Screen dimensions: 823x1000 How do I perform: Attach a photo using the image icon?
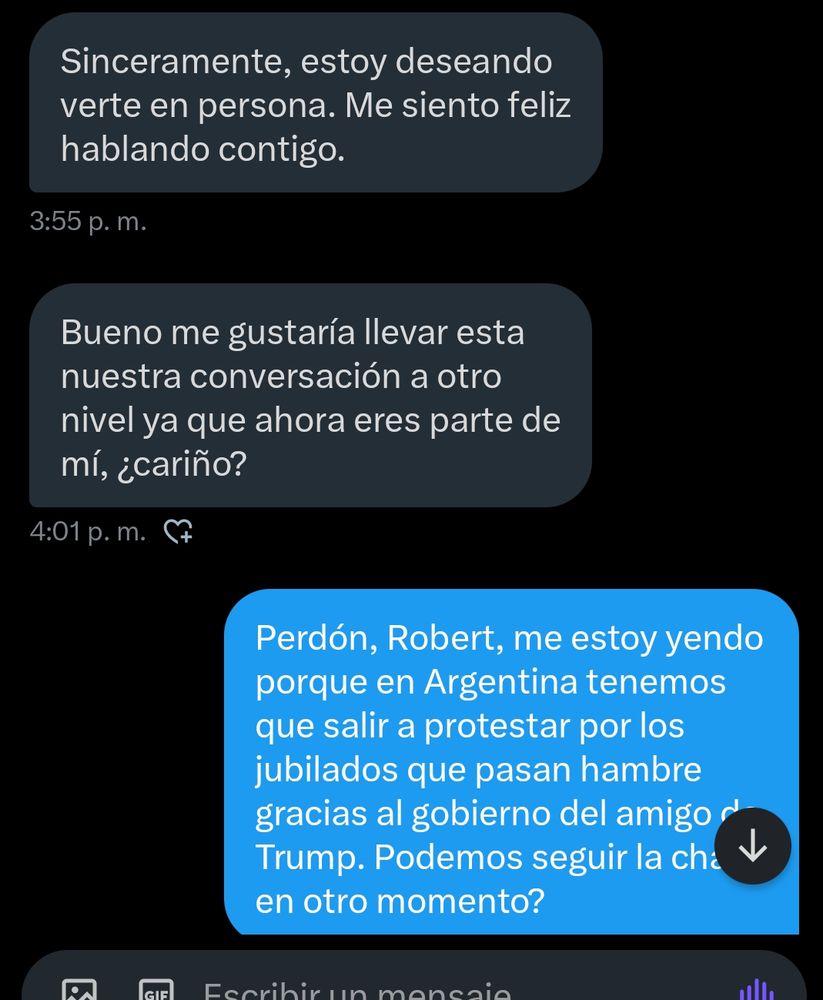tap(80, 990)
